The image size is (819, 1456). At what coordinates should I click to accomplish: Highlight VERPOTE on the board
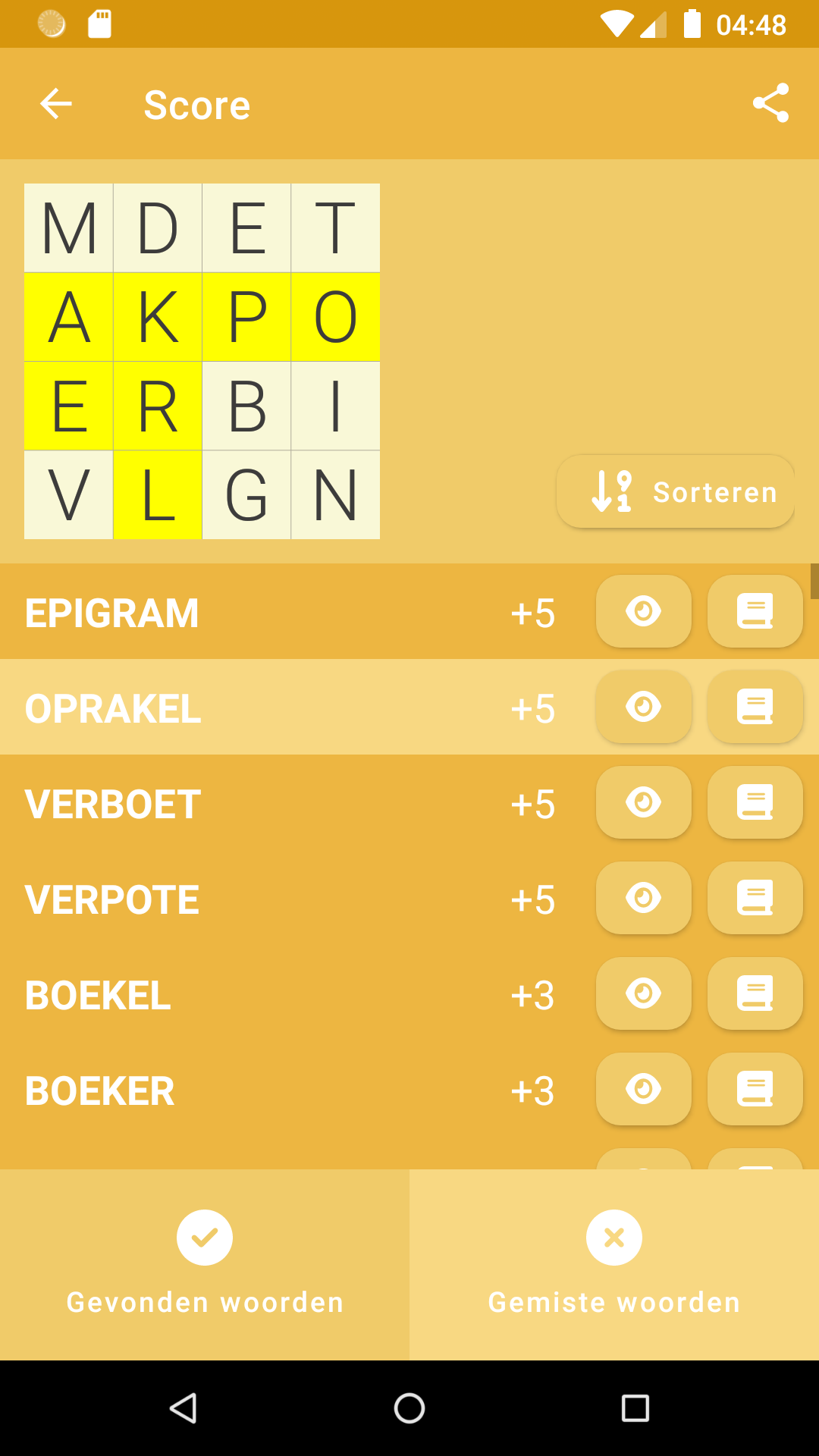643,899
